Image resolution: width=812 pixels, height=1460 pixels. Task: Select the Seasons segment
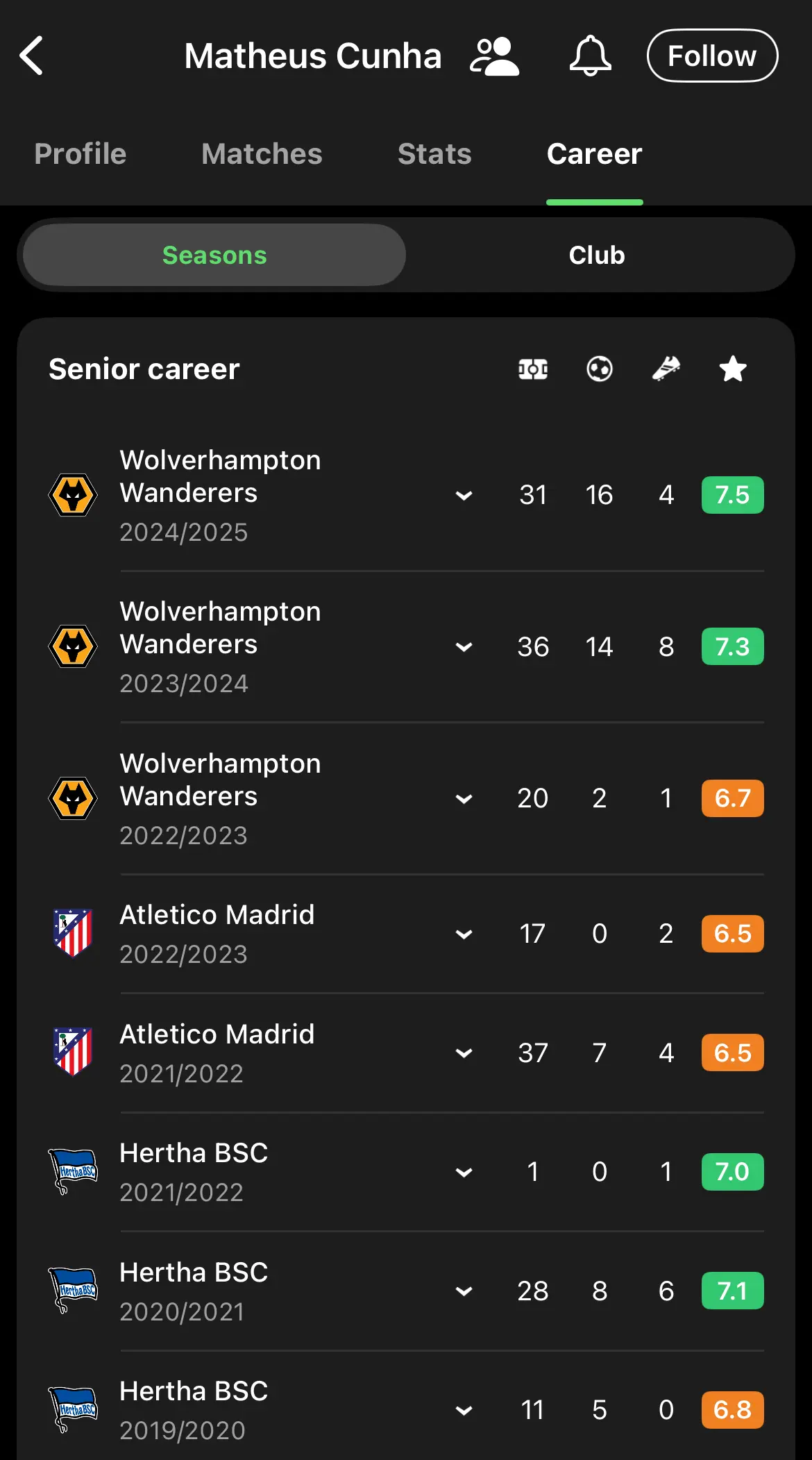click(214, 255)
